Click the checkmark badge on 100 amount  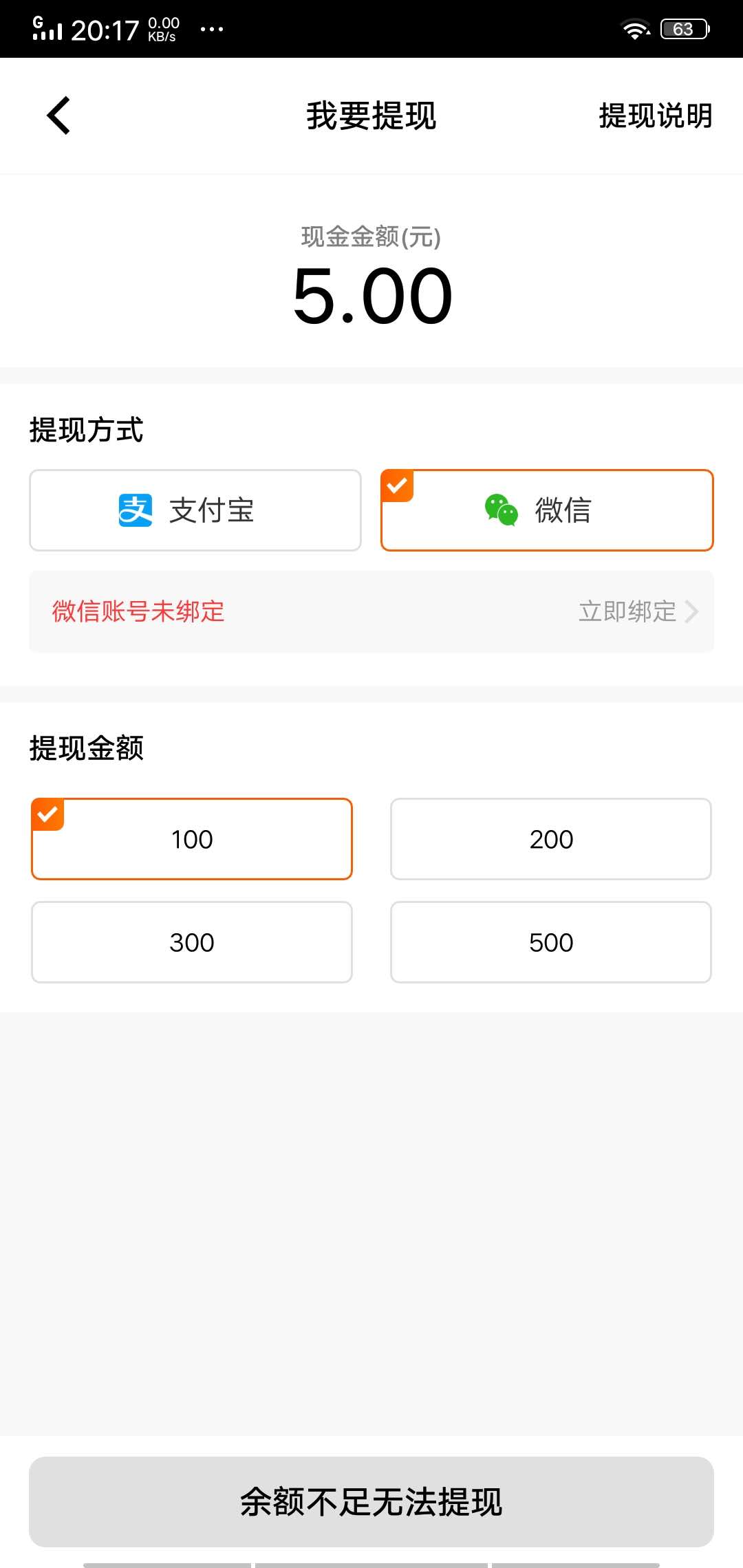pyautogui.click(x=47, y=814)
